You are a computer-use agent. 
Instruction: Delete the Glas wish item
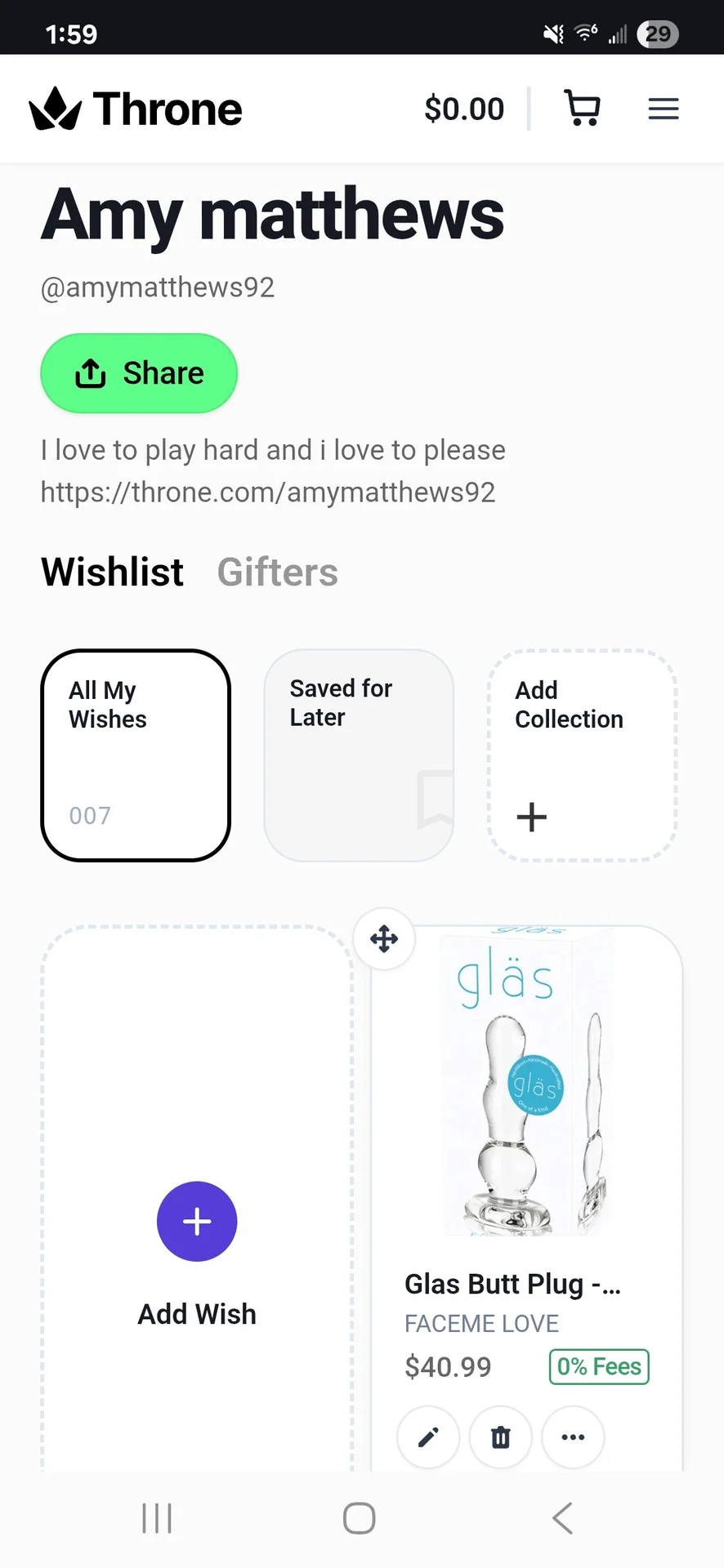click(x=501, y=1437)
